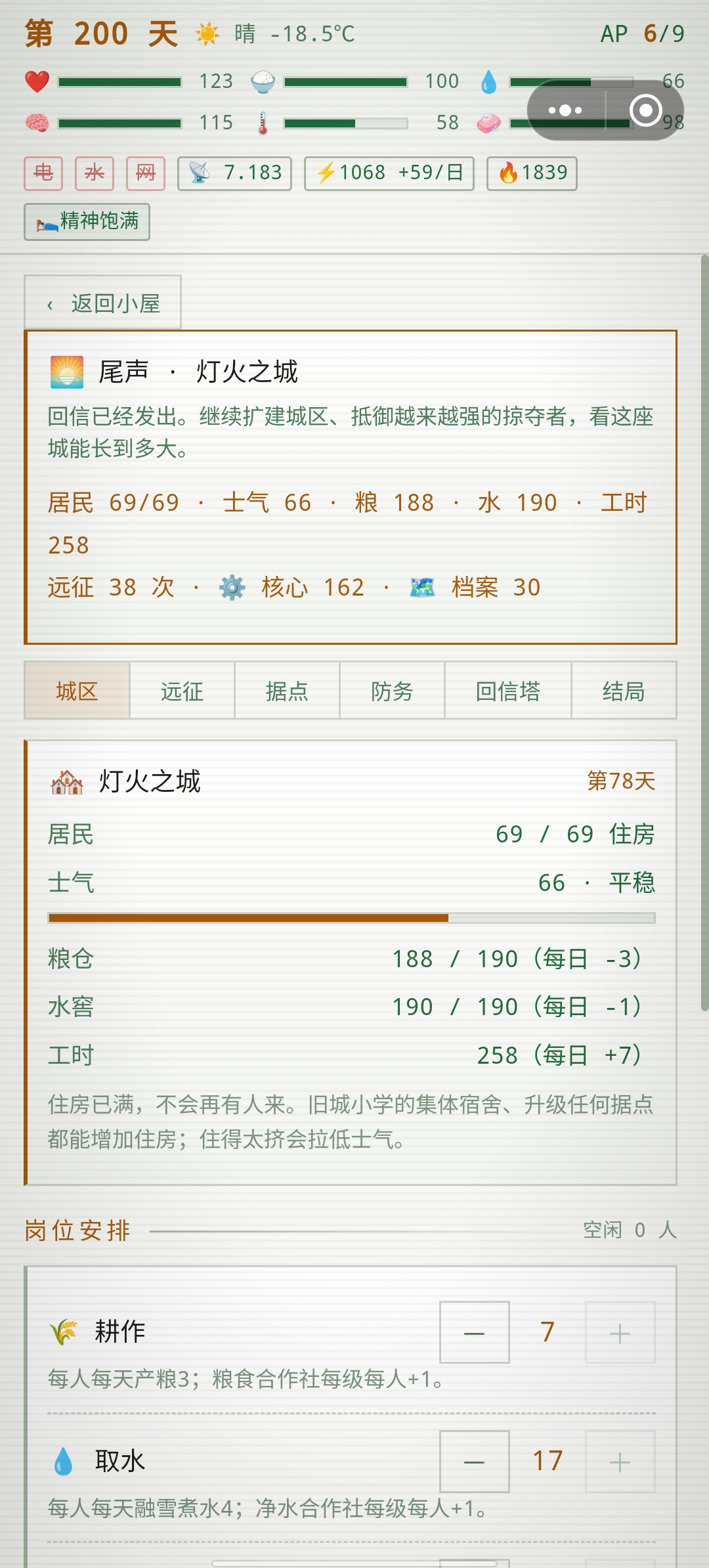709x1568 pixels.
Task: Decrease 耕作 workers by one
Action: [x=475, y=1332]
